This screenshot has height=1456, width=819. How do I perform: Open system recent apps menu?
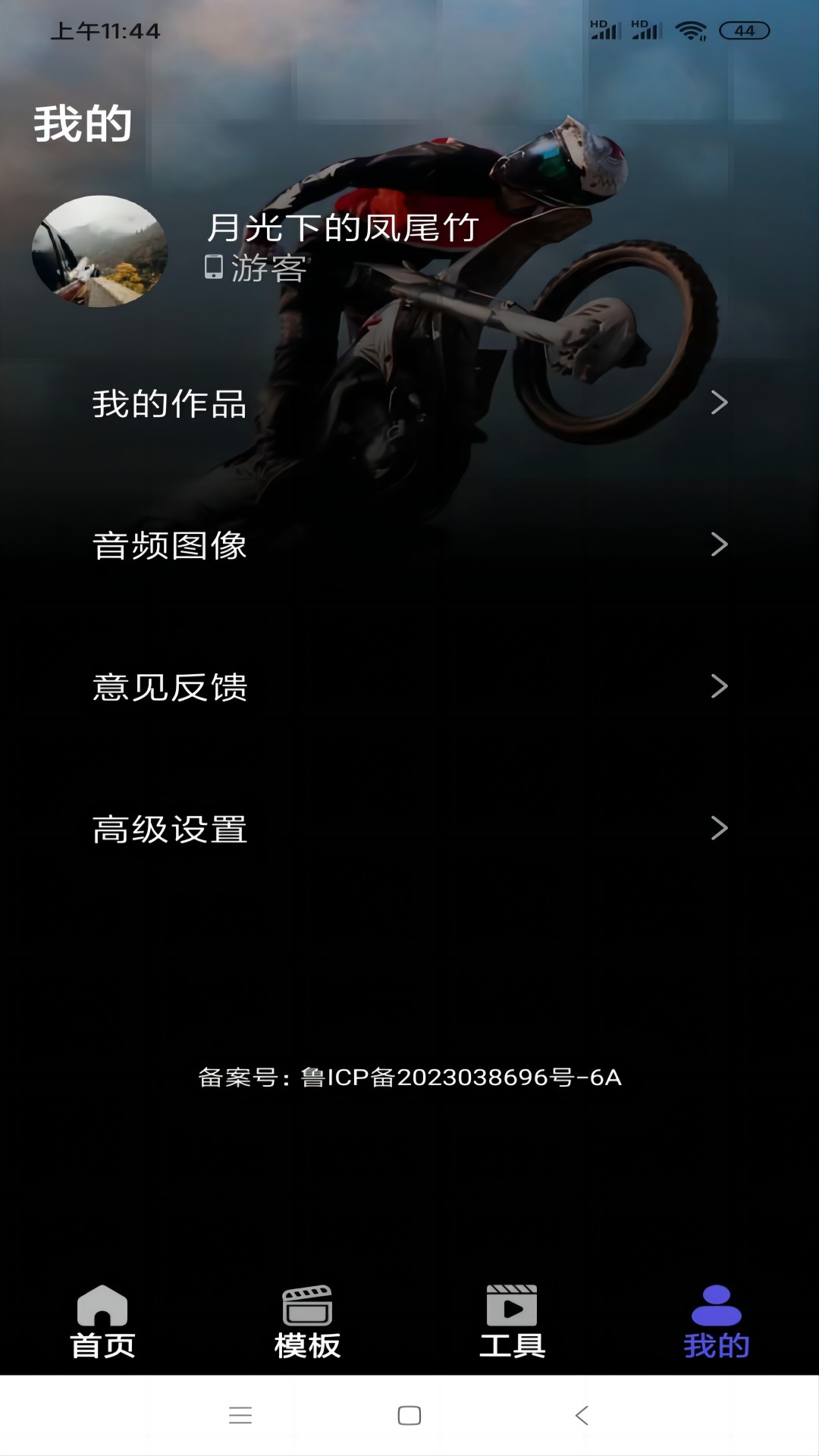[x=240, y=1415]
